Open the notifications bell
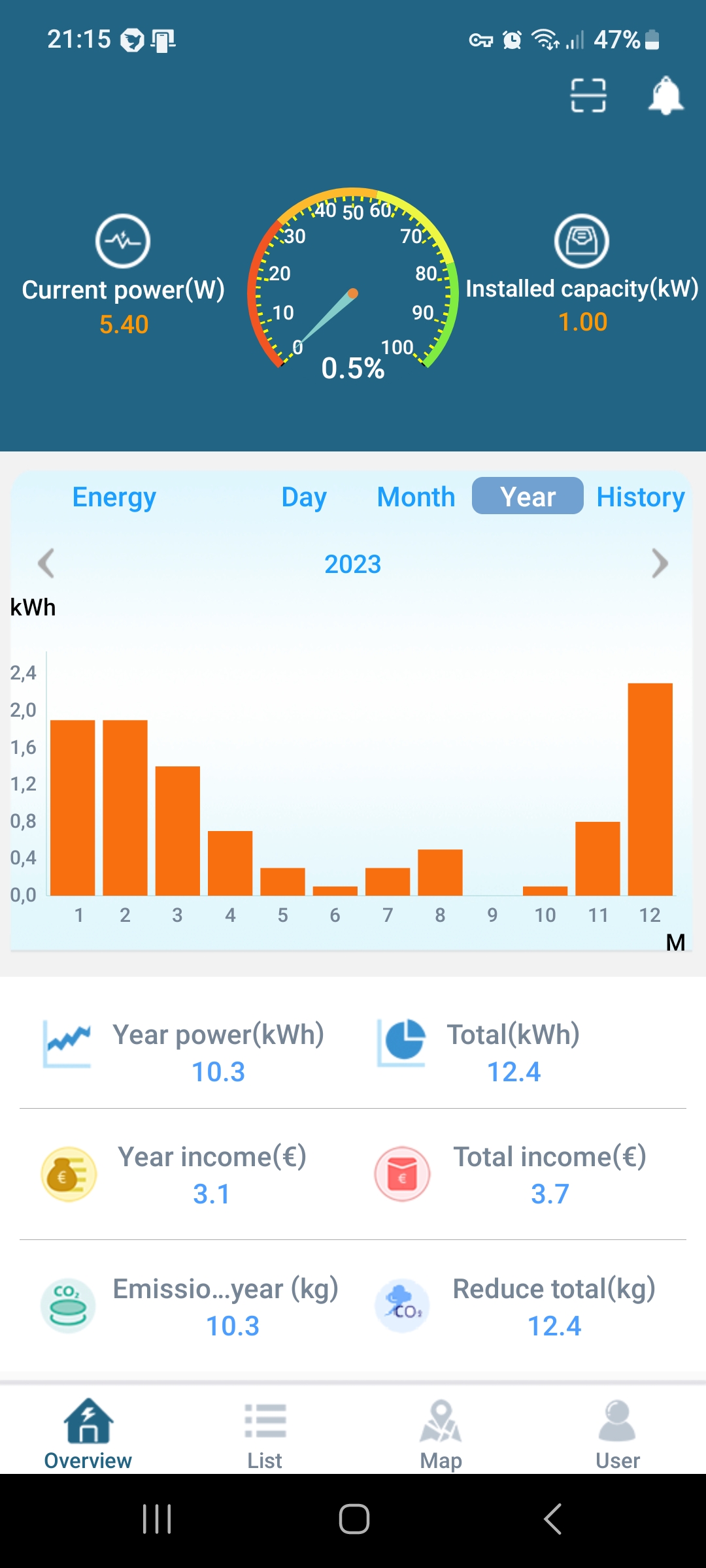The width and height of the screenshot is (706, 1568). (665, 95)
